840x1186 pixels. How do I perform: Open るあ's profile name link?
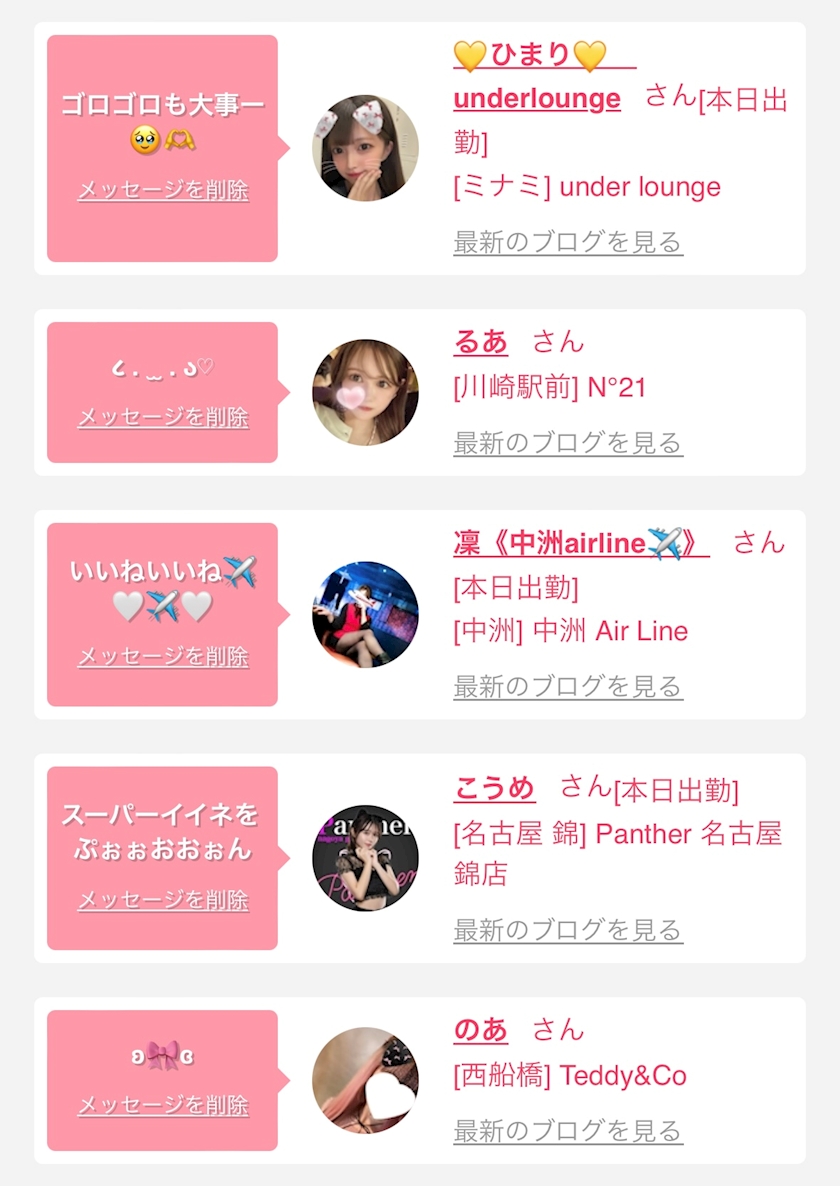pyautogui.click(x=480, y=342)
